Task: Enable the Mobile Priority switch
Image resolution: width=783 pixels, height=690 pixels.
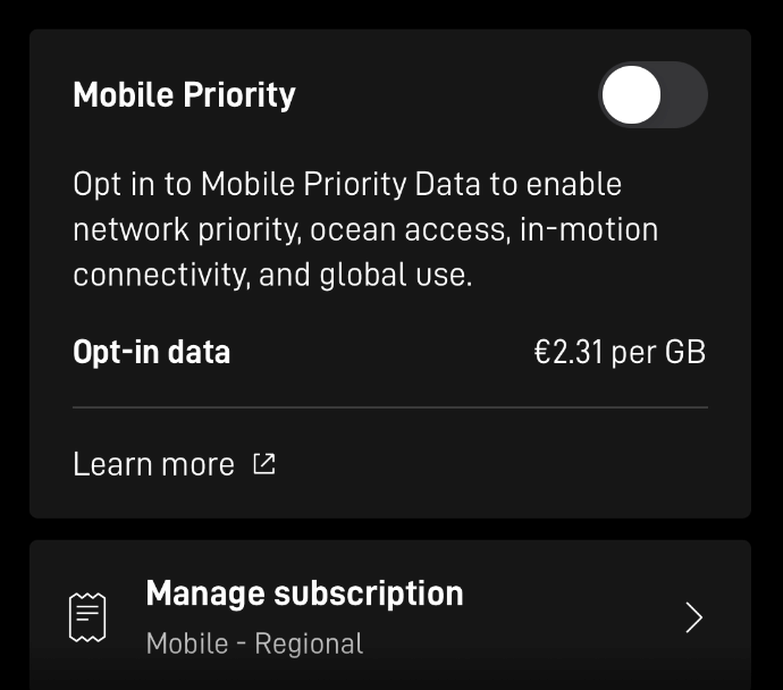Action: point(652,96)
